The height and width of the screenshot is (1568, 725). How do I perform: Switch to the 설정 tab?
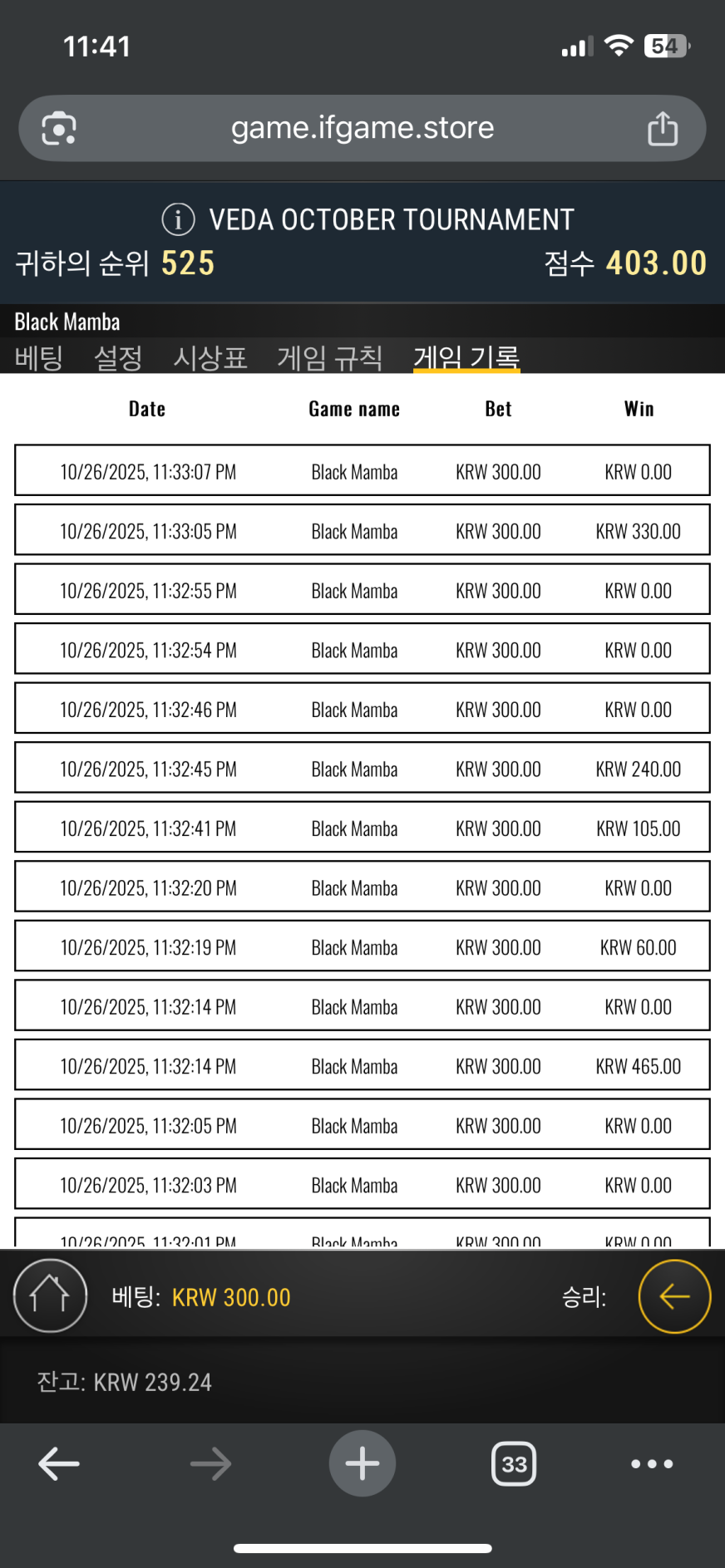pyautogui.click(x=118, y=358)
